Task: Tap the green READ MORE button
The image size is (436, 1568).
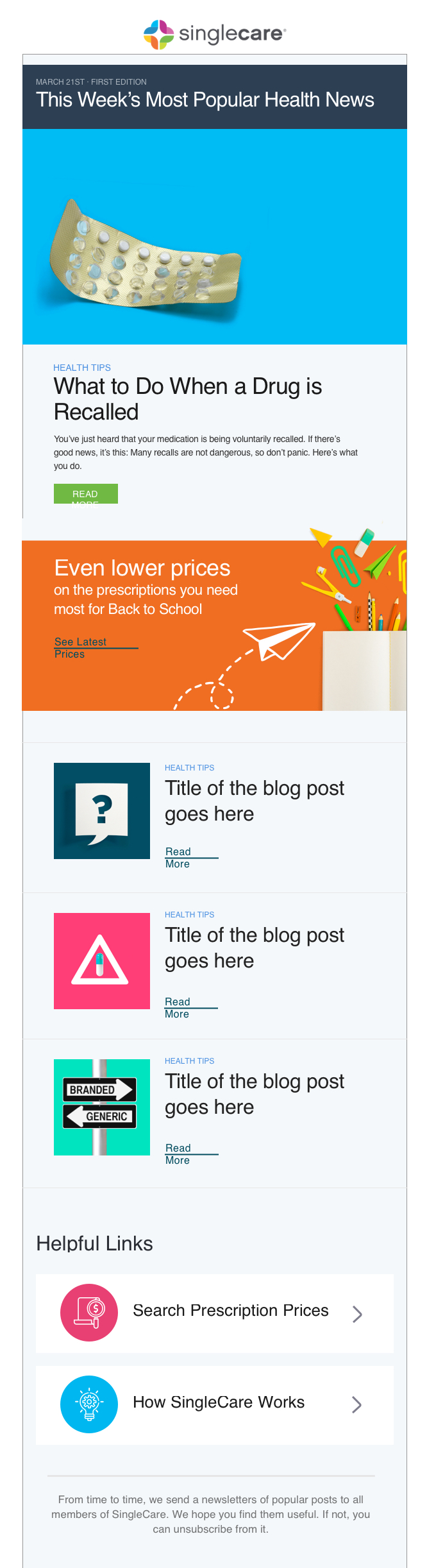Action: click(85, 494)
